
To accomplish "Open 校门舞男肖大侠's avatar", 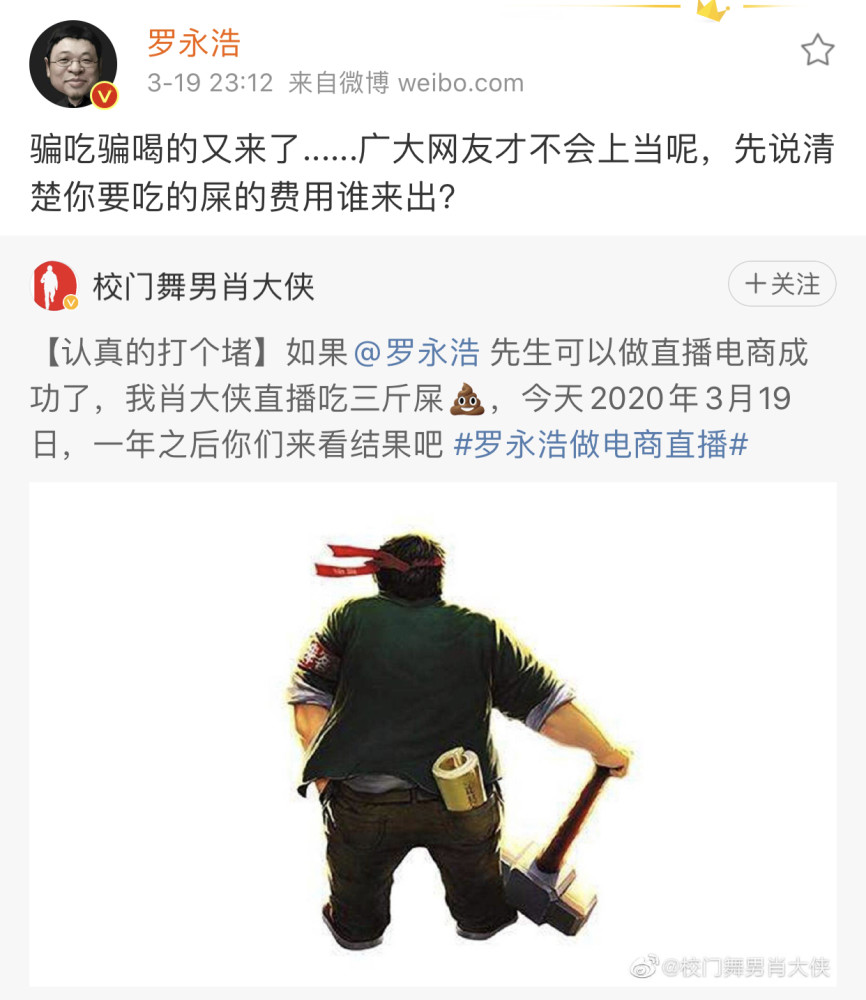I will tap(55, 286).
